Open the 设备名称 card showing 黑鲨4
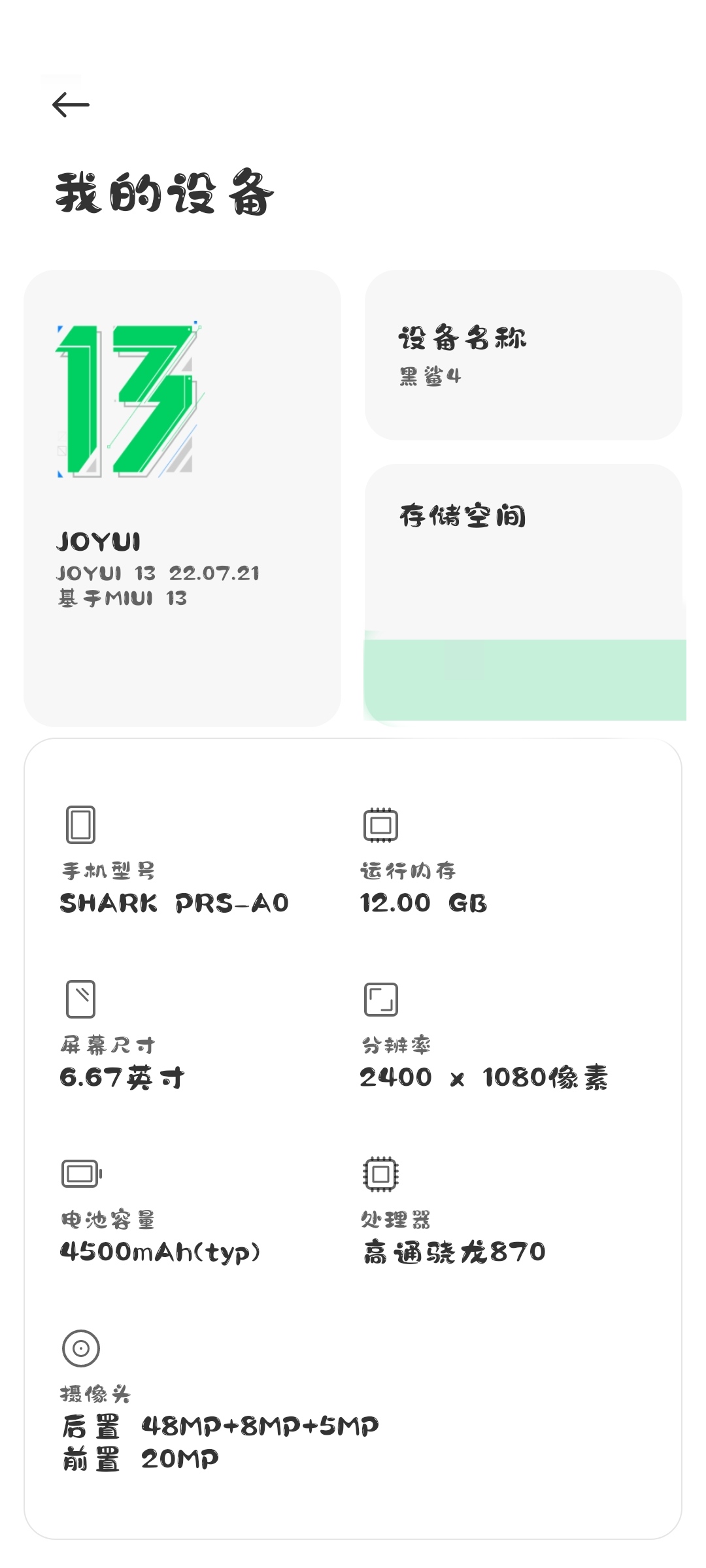Image resolution: width=706 pixels, height=1568 pixels. tap(524, 355)
